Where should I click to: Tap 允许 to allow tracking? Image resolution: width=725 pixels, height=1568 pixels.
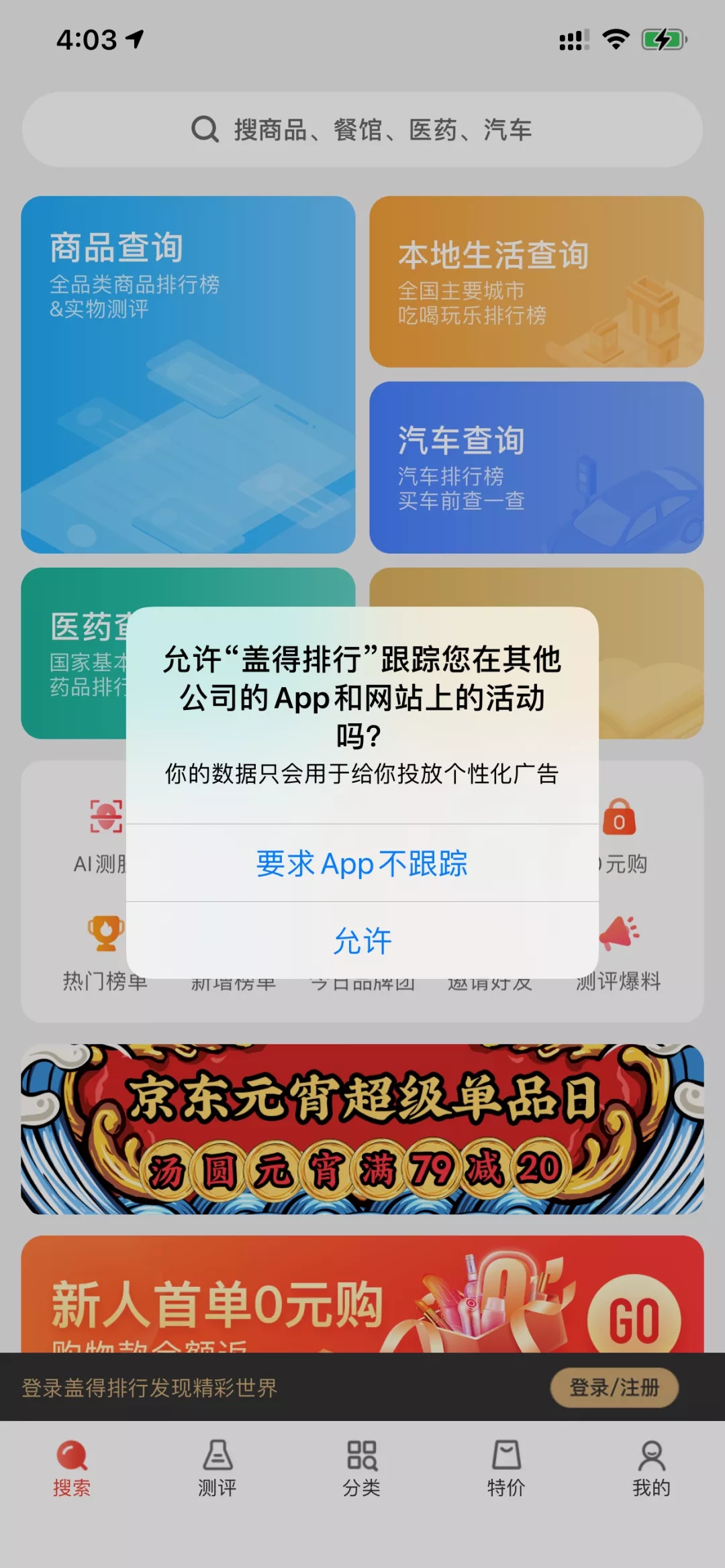pyautogui.click(x=362, y=940)
